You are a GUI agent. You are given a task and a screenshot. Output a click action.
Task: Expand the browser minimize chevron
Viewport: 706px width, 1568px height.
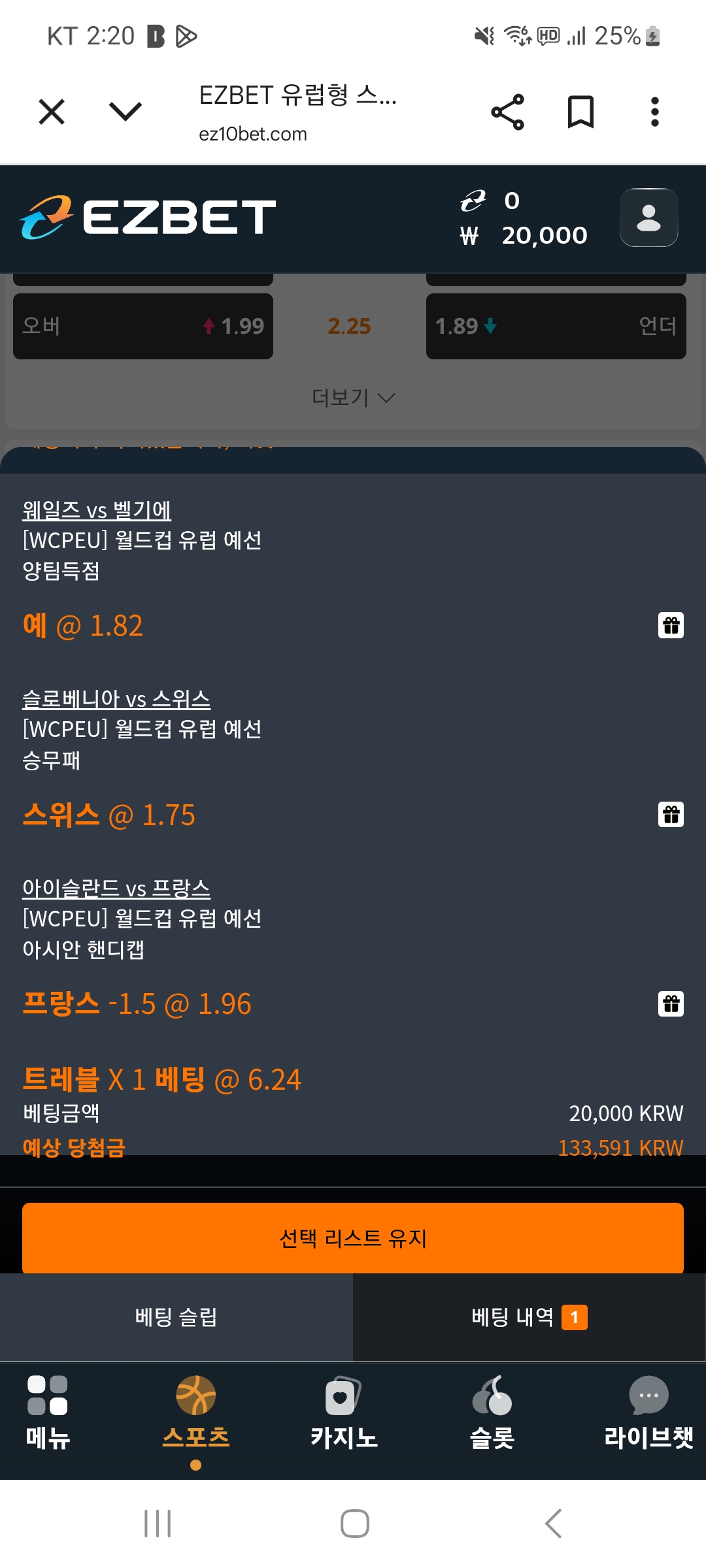pyautogui.click(x=125, y=111)
